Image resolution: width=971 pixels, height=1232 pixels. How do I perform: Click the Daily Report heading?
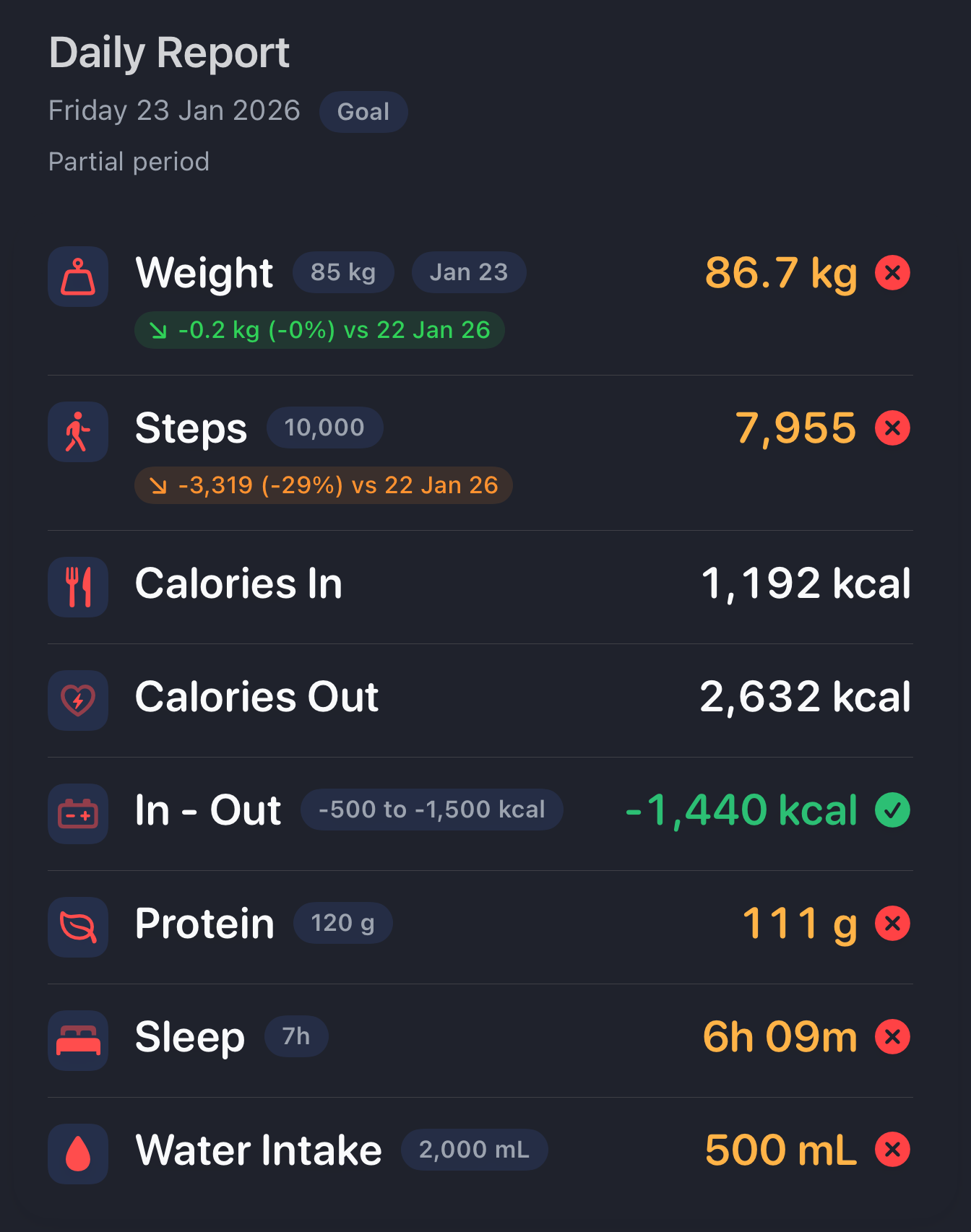[x=168, y=51]
